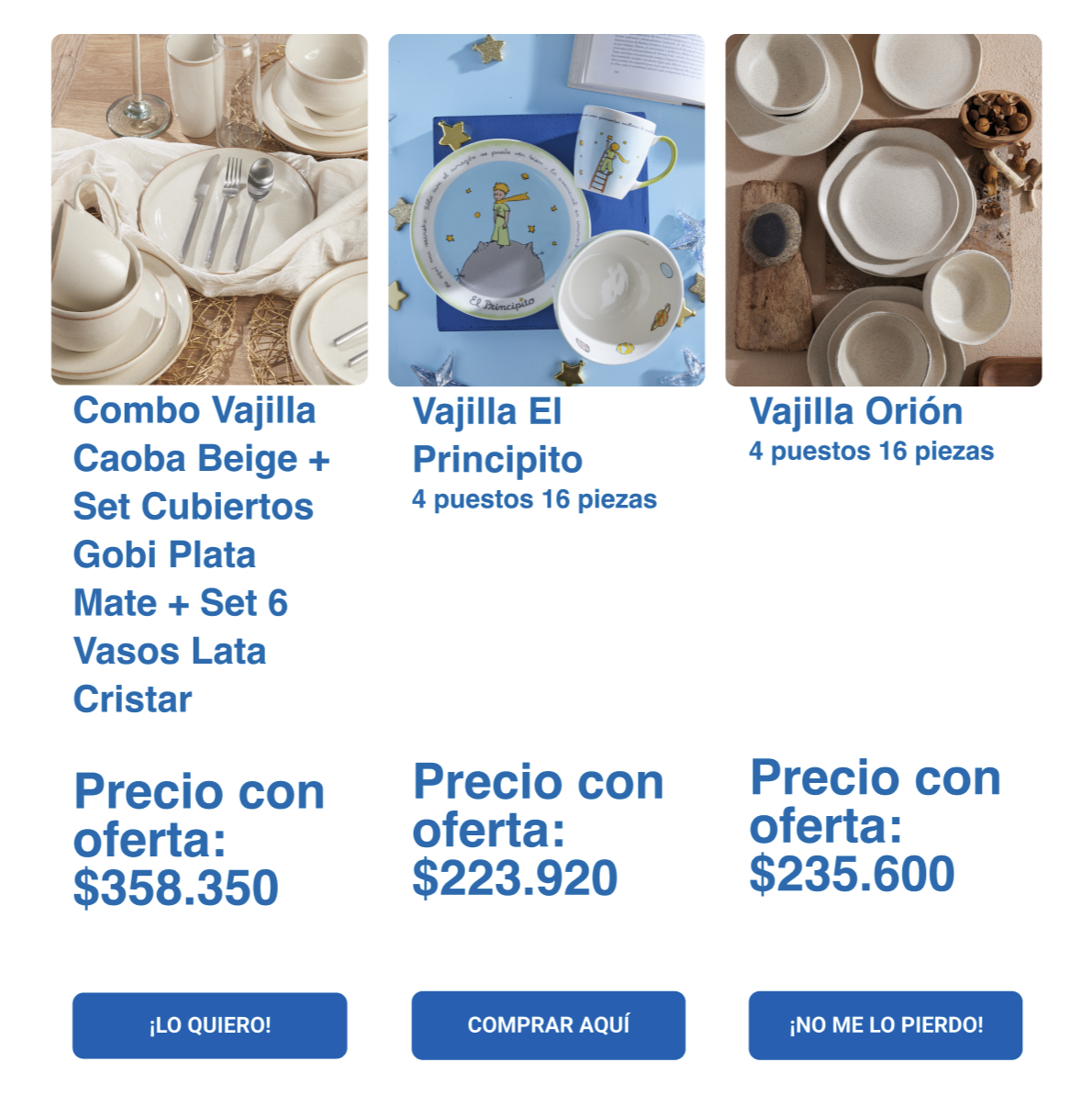Tap the ¡NO ME LO PIERDO! button
Screen dimensions: 1092x1107
pyautogui.click(x=886, y=1025)
